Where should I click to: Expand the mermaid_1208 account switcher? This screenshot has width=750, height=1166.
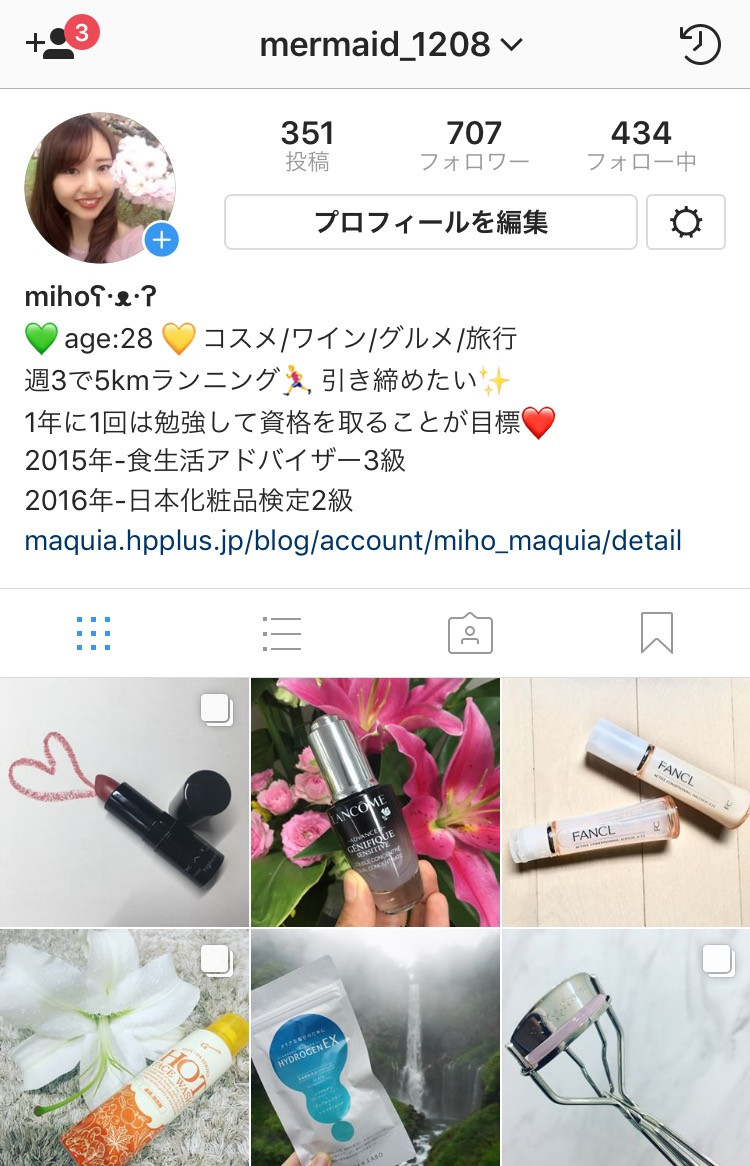[x=391, y=45]
